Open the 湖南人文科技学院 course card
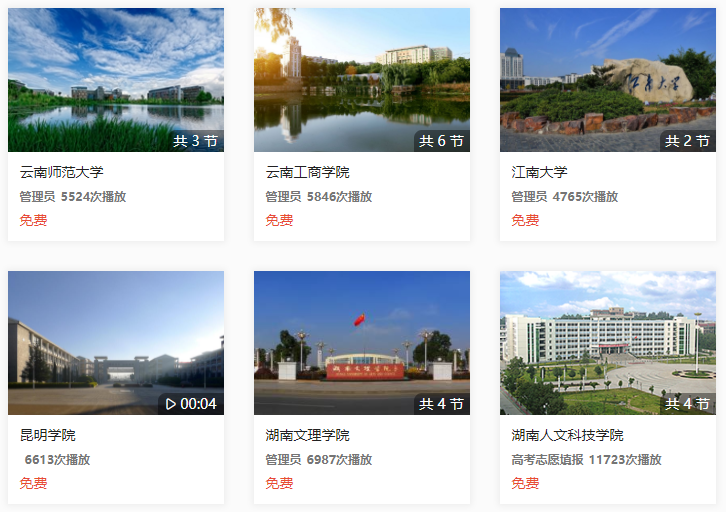This screenshot has width=726, height=512. tap(607, 343)
